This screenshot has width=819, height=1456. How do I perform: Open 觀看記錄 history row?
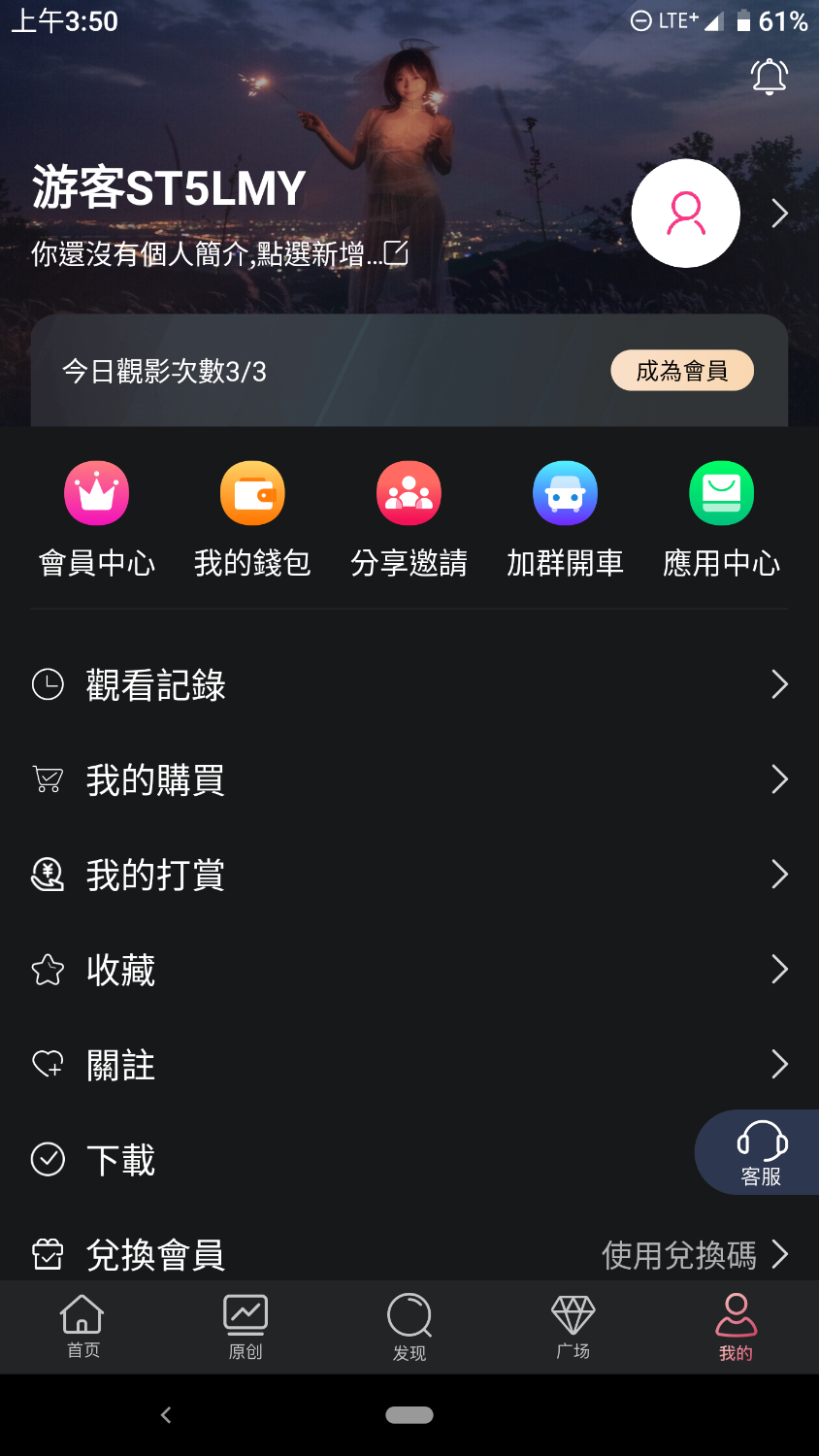408,685
